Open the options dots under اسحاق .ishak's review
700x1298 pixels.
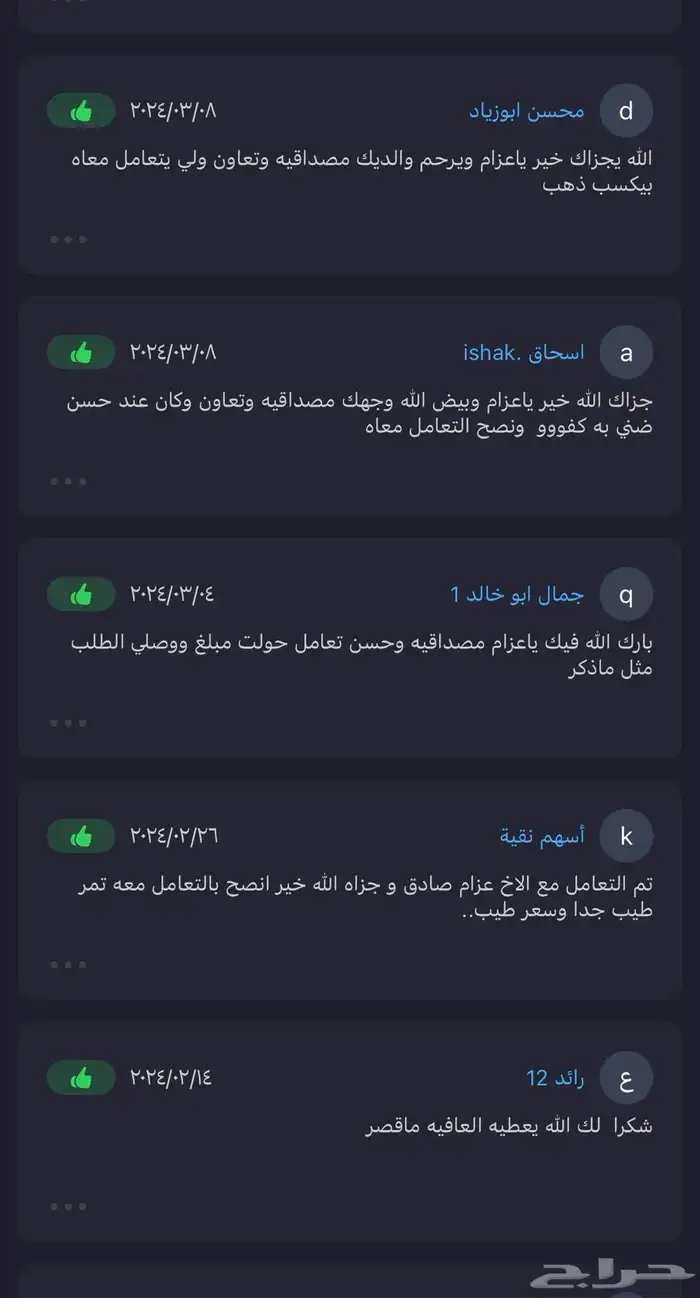point(68,481)
